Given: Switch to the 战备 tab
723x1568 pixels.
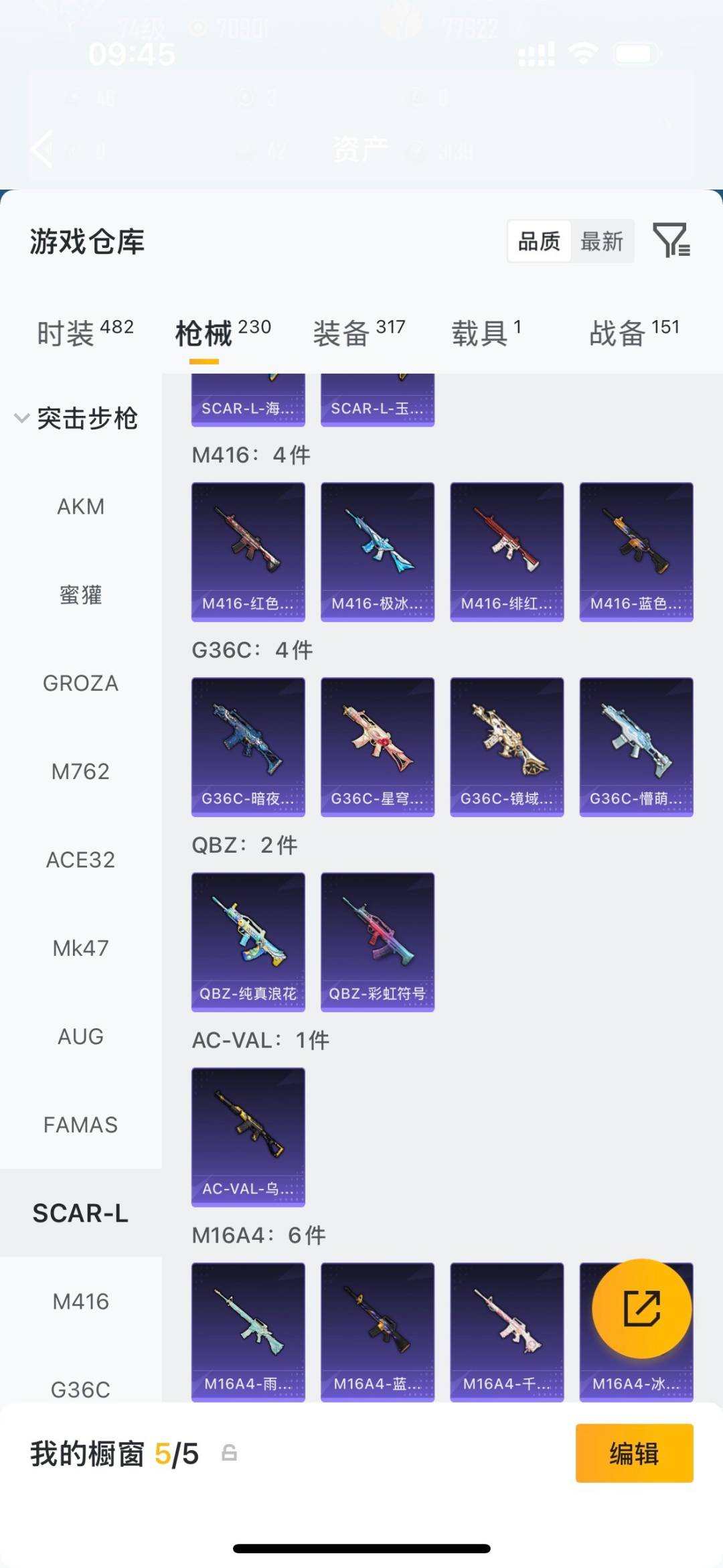Looking at the screenshot, I should point(633,333).
